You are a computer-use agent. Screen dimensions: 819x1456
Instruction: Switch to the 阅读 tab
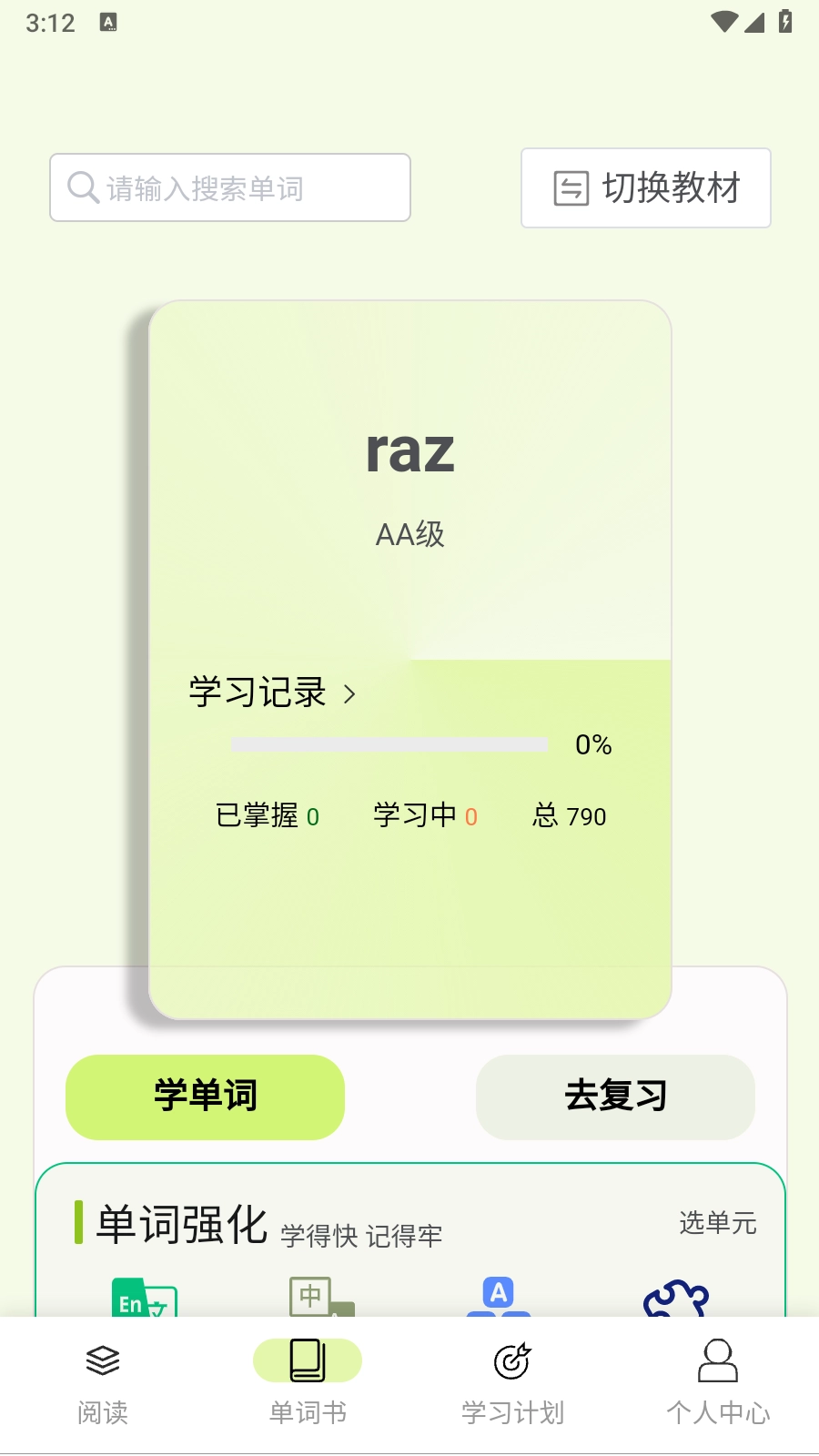(102, 1383)
